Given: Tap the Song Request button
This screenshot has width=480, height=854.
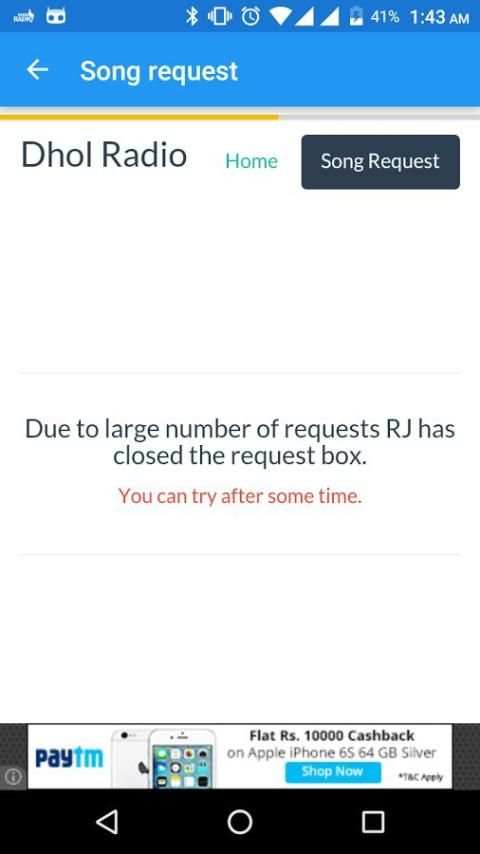Looking at the screenshot, I should (x=380, y=162).
